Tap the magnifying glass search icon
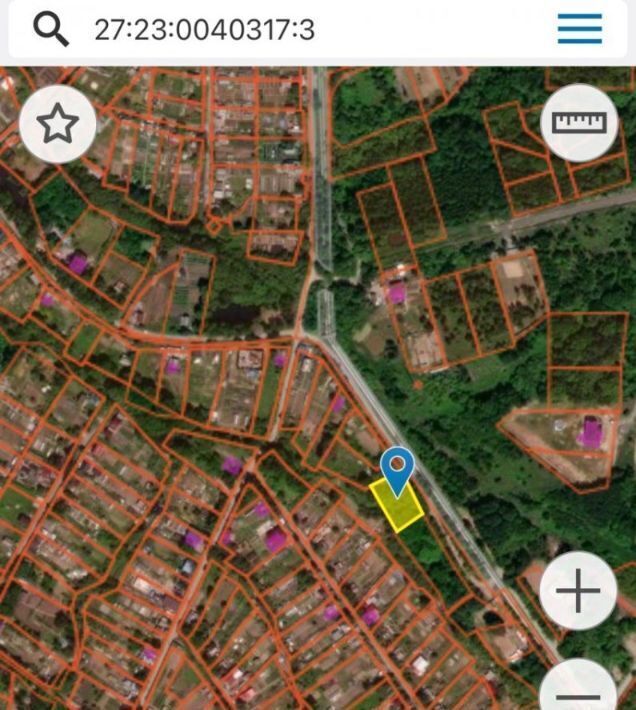This screenshot has width=636, height=710. click(51, 29)
